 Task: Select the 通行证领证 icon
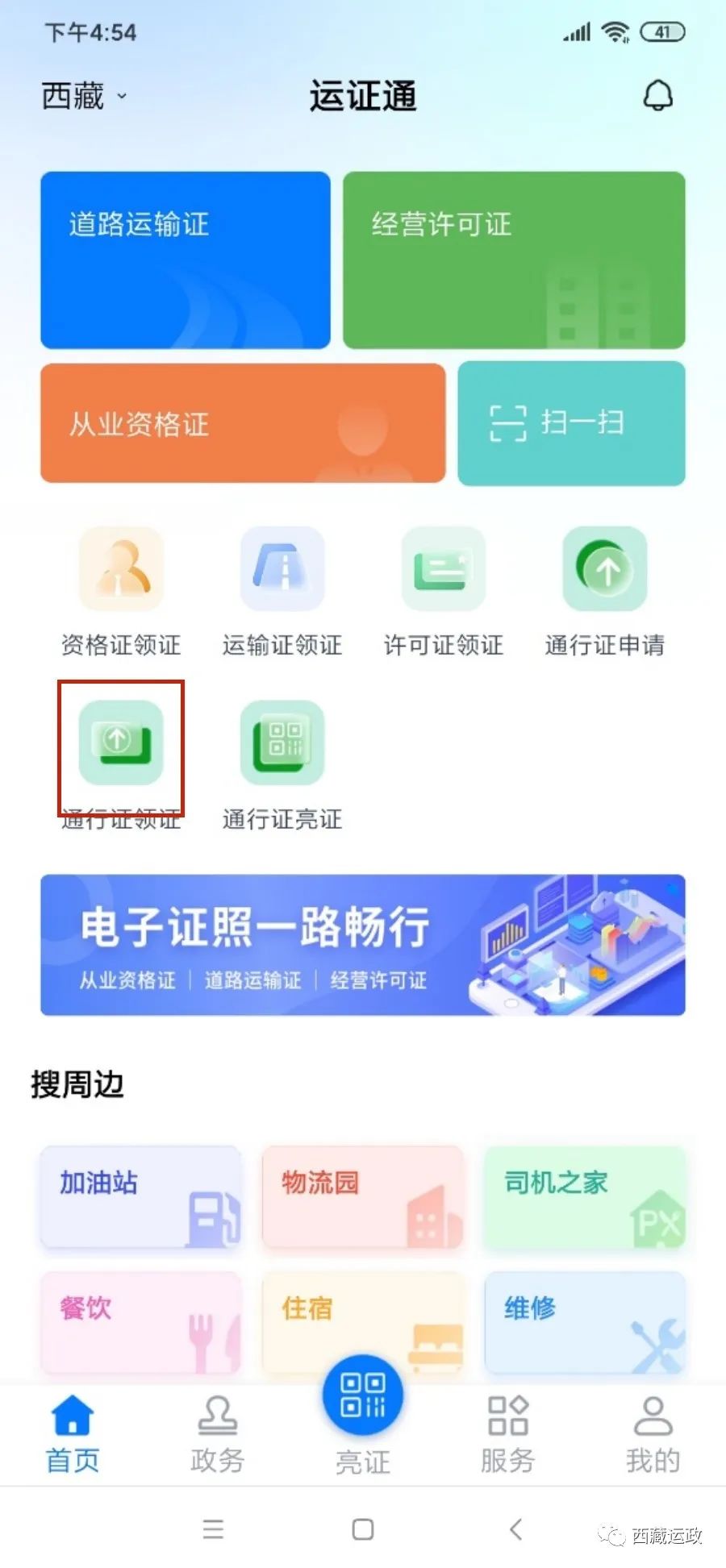click(x=121, y=742)
